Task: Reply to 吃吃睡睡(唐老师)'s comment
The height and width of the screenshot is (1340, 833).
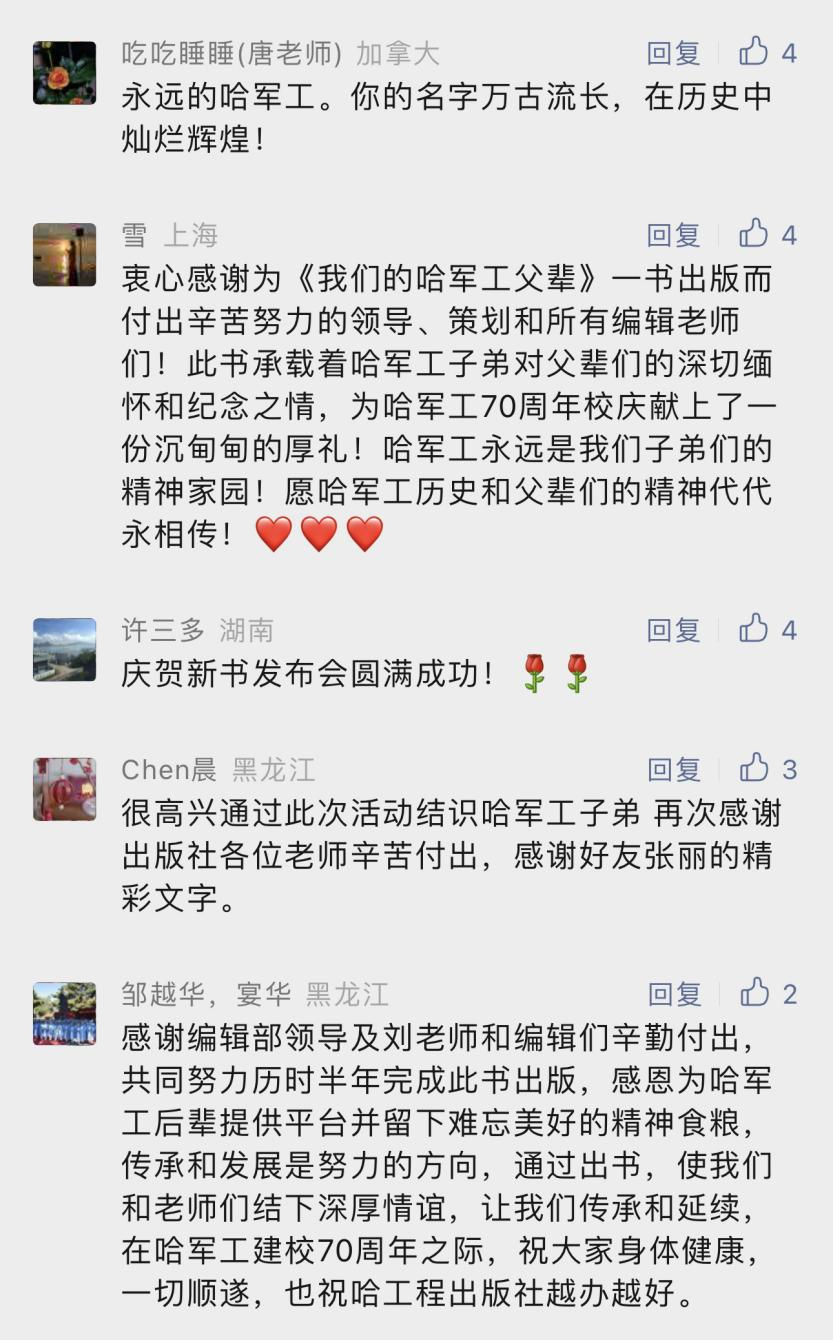Action: point(673,53)
